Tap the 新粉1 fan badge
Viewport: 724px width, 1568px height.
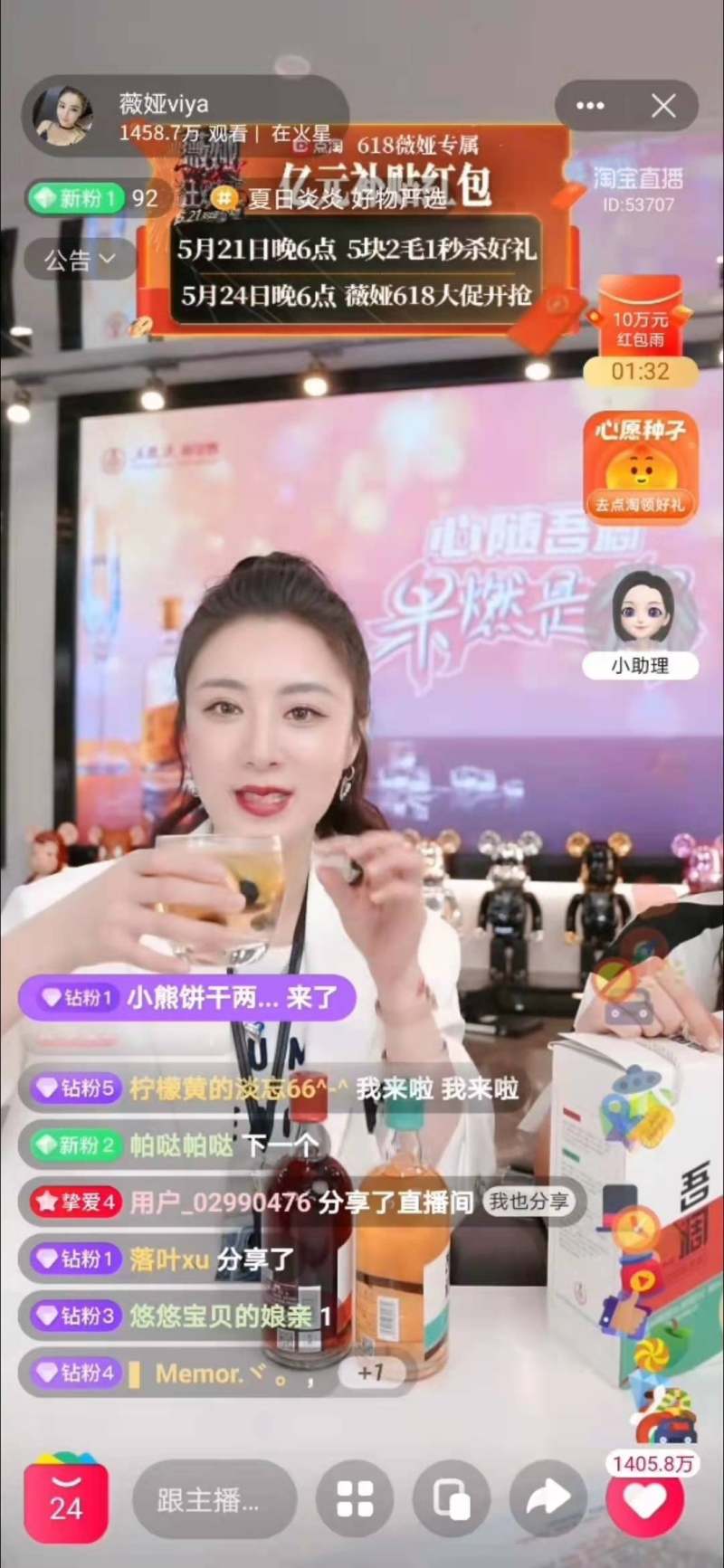(75, 198)
